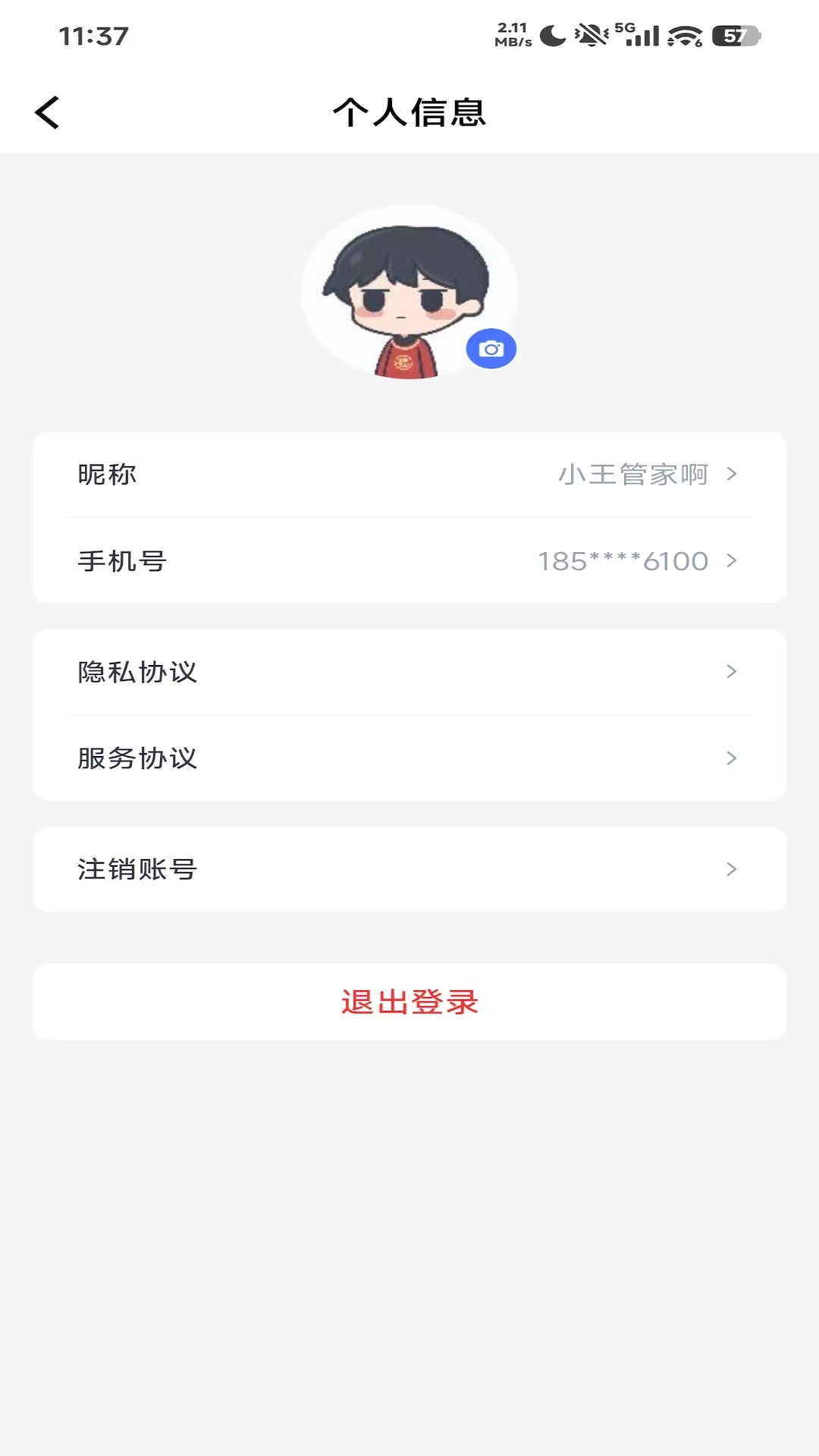
Task: Open the 昵称 nickname row
Action: [x=409, y=475]
